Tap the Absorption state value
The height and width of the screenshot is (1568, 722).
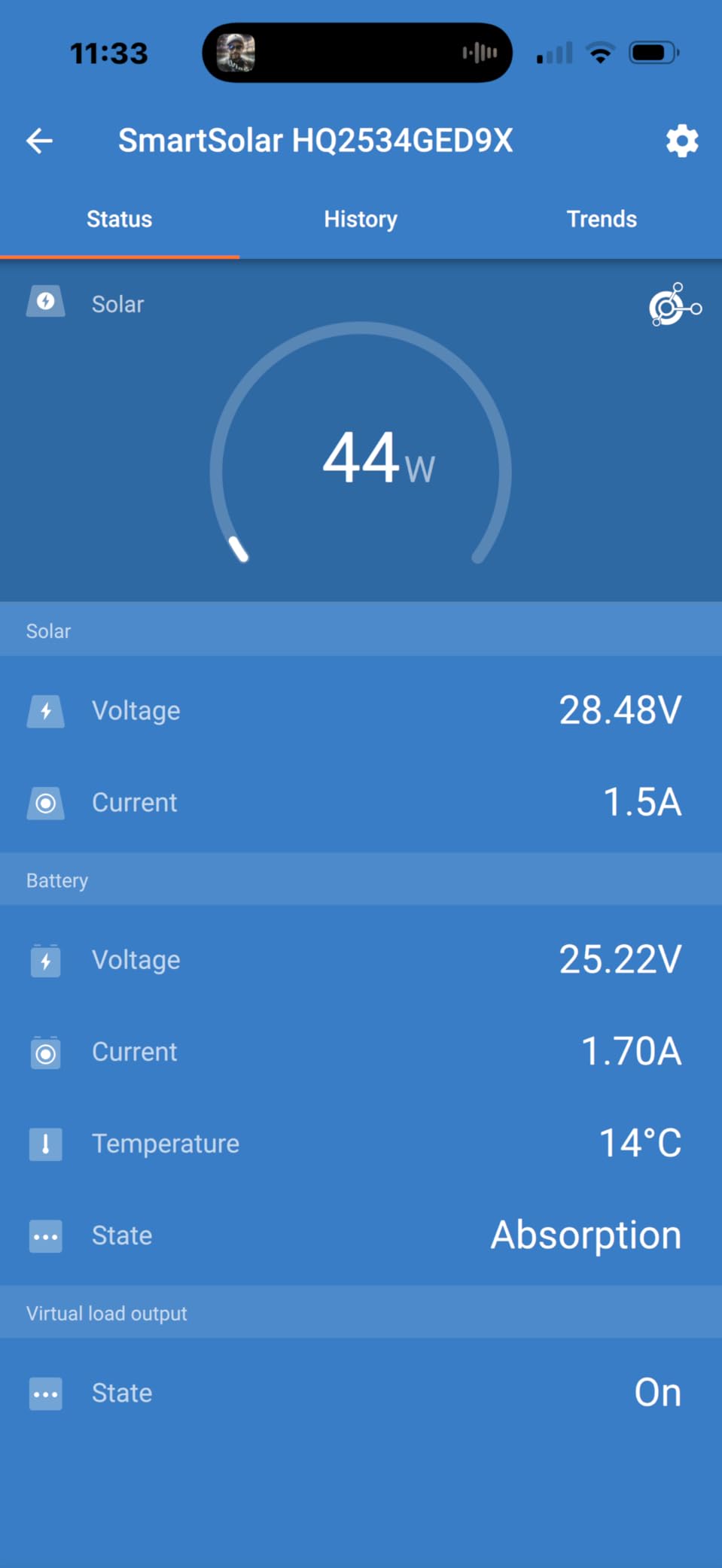[584, 1235]
